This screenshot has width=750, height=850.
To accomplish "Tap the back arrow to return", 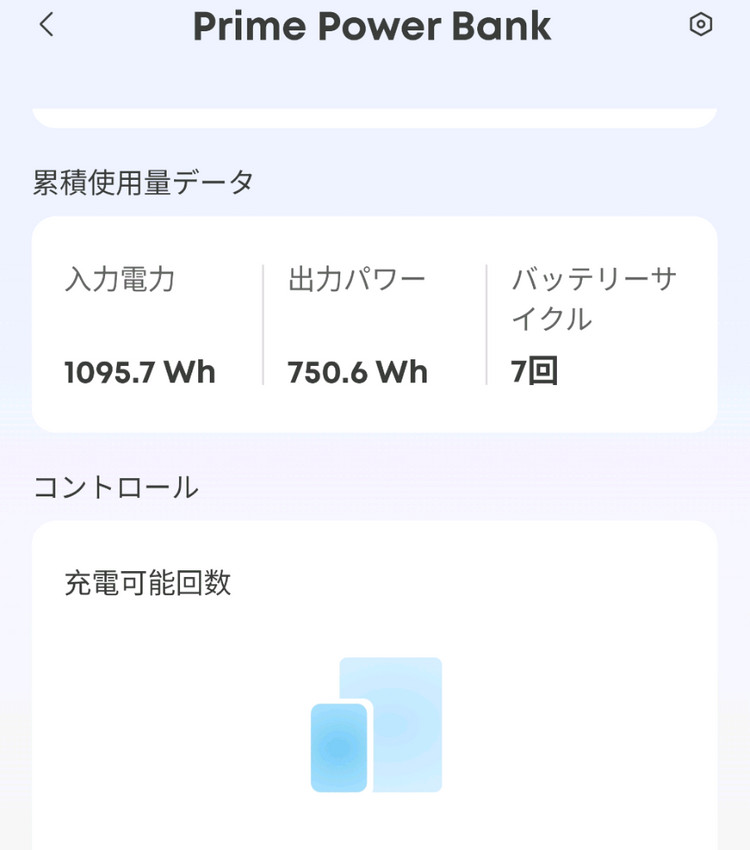I will pos(45,25).
